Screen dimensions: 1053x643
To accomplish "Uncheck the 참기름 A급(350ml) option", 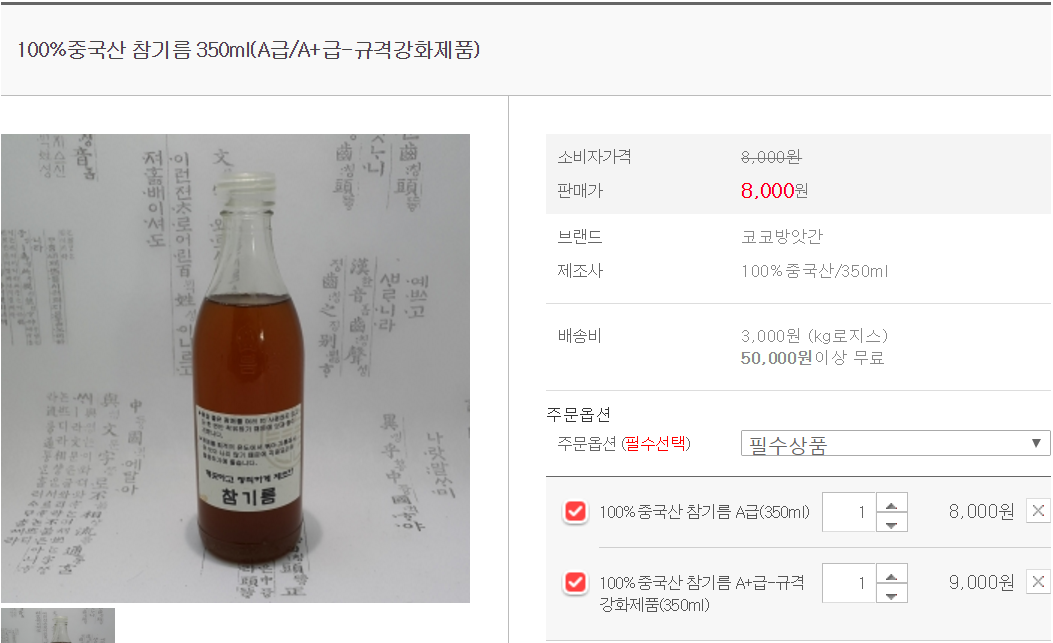I will (575, 512).
